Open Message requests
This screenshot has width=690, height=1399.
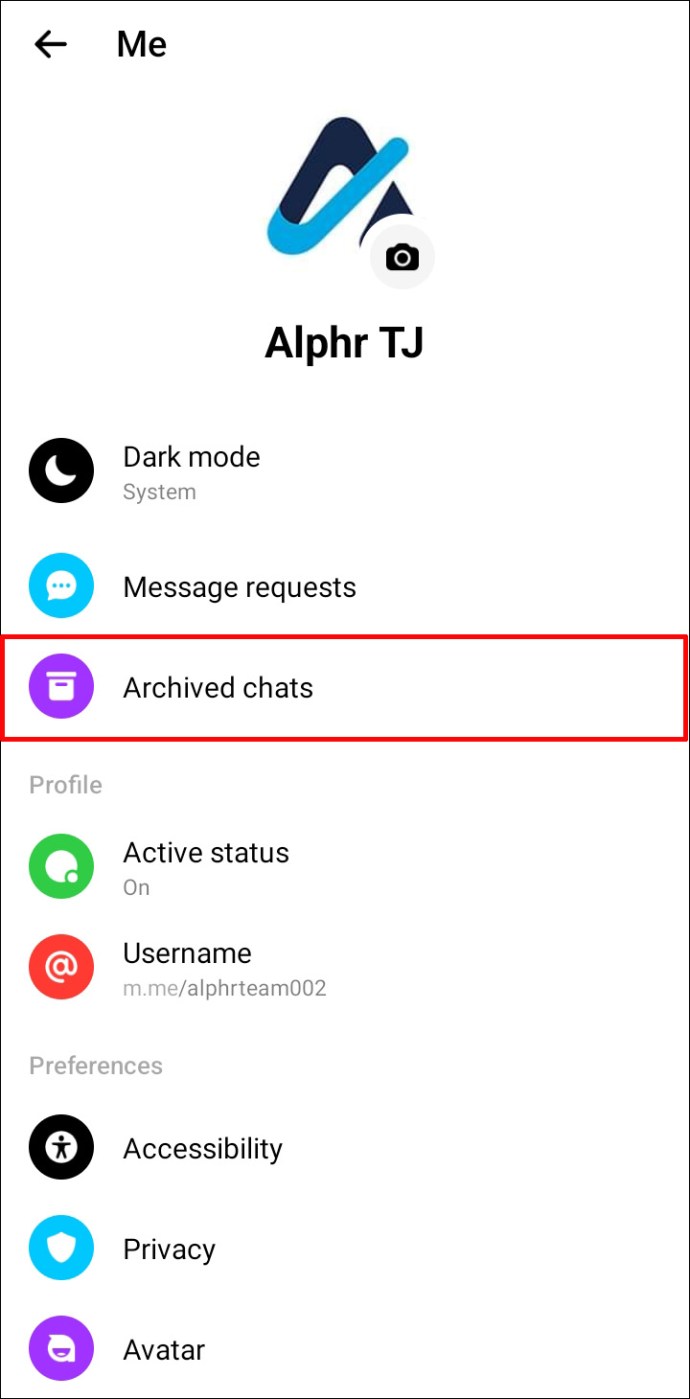tap(345, 587)
